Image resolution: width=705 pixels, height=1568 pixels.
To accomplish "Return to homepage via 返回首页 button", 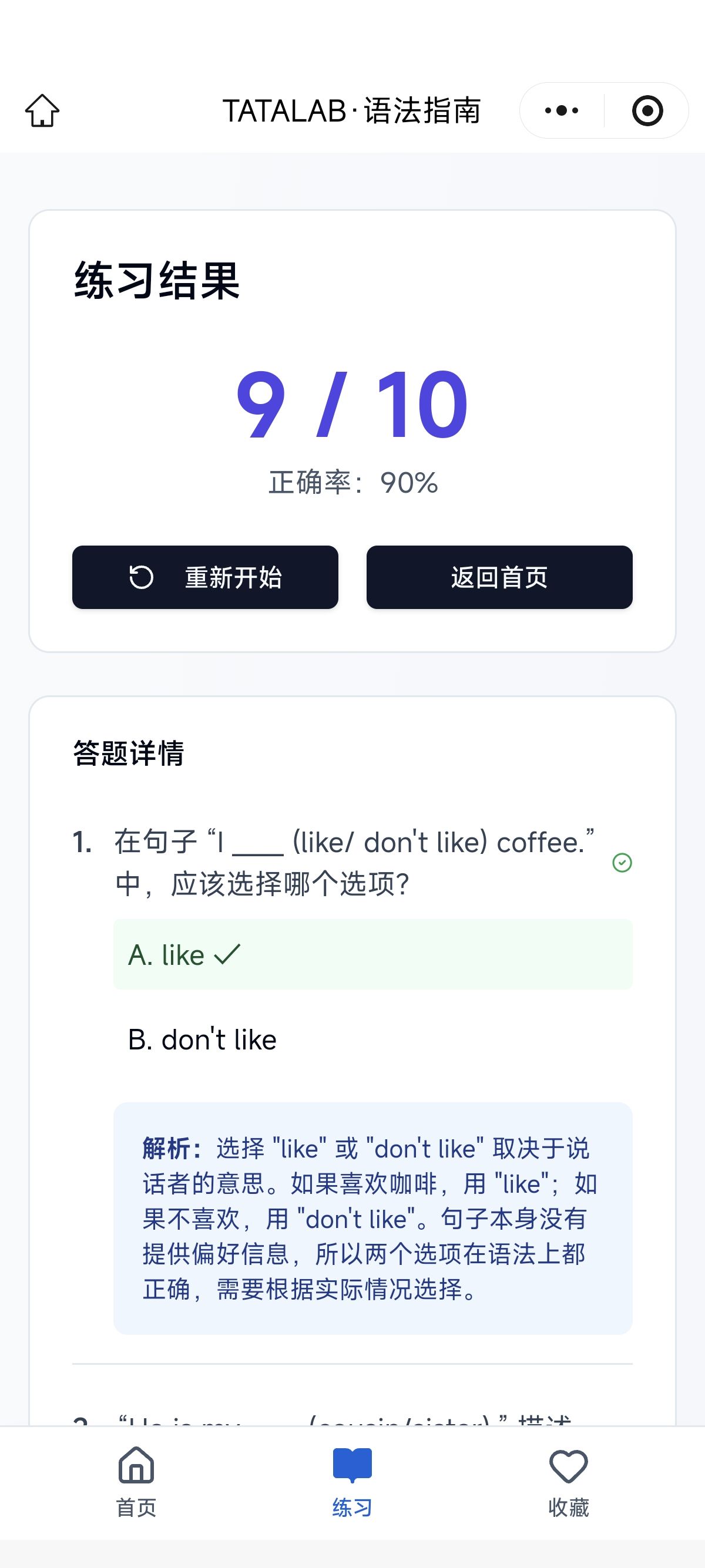I will pyautogui.click(x=499, y=577).
